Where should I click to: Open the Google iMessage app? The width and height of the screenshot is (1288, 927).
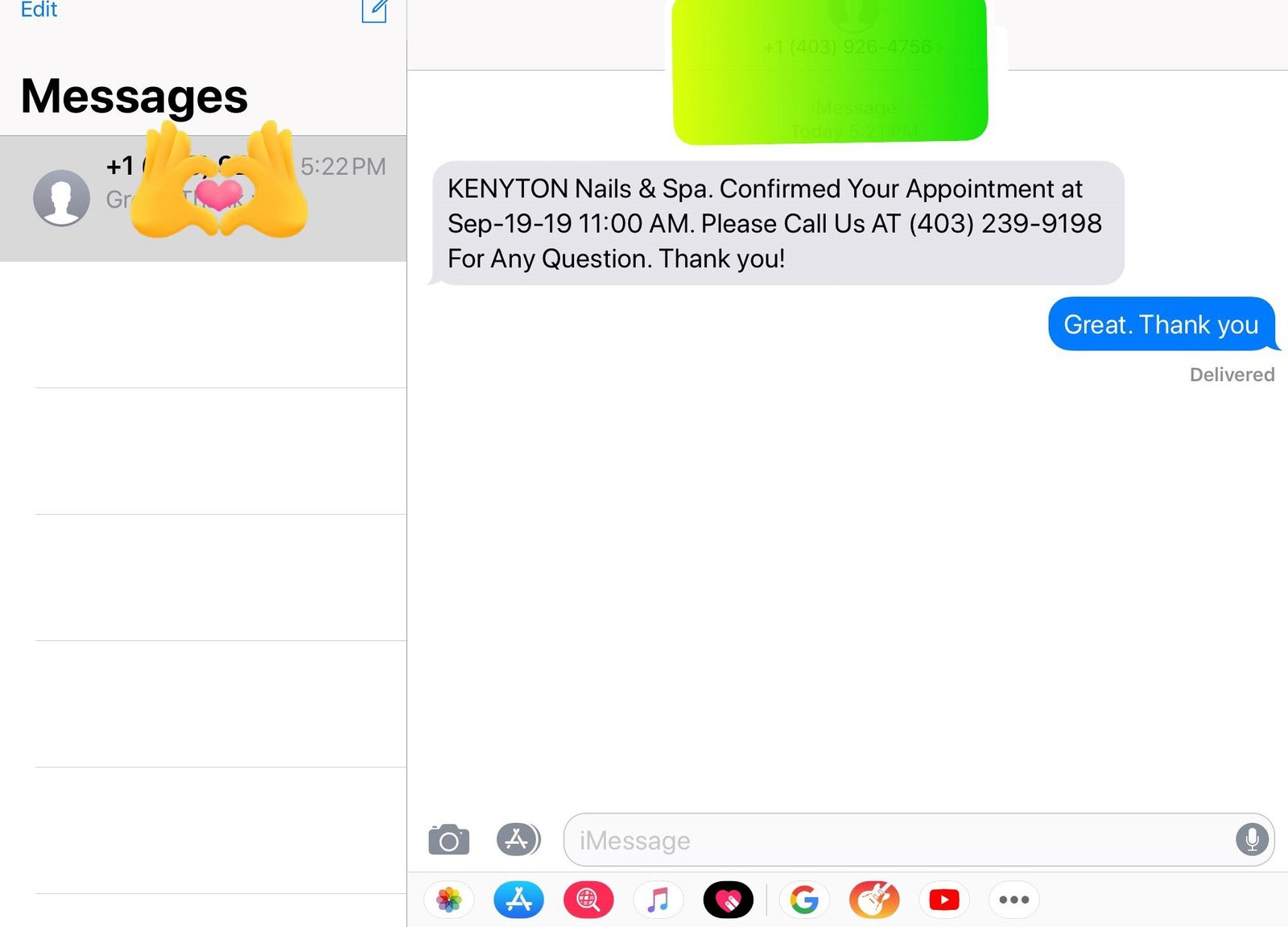click(x=804, y=900)
